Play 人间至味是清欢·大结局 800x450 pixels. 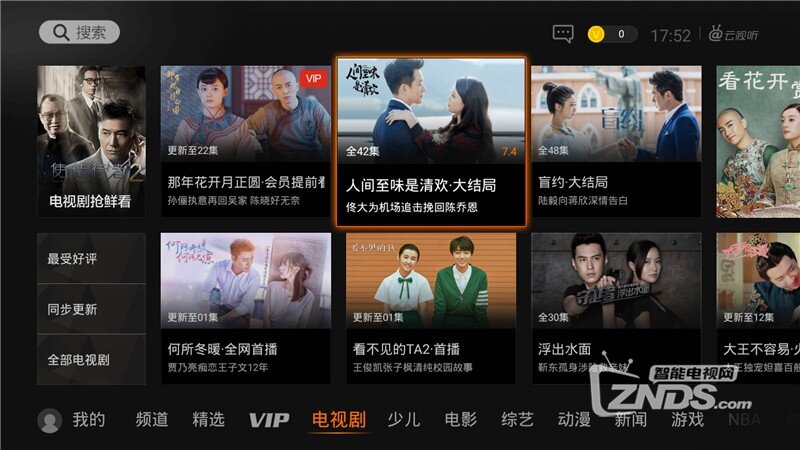(x=430, y=141)
